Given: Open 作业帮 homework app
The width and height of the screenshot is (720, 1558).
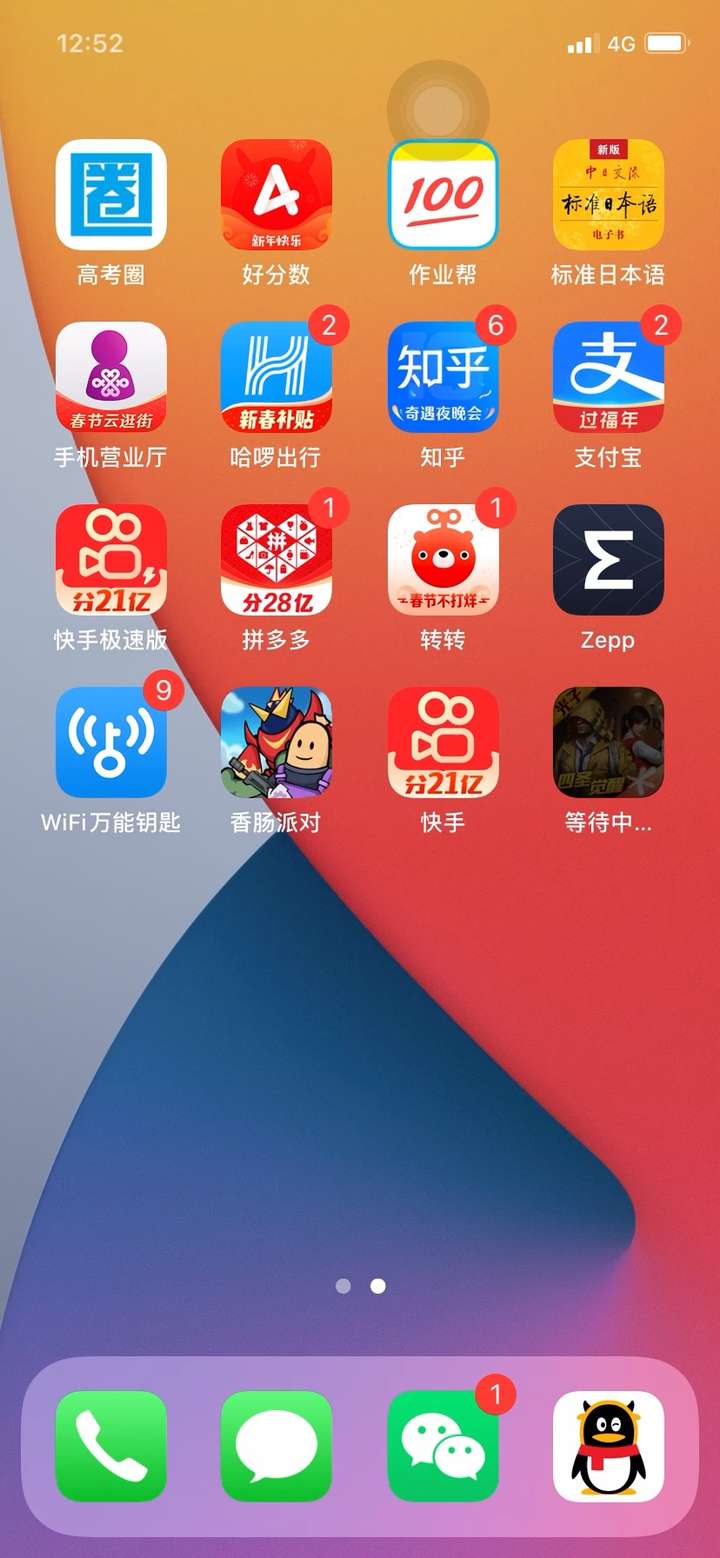Looking at the screenshot, I should 443,194.
